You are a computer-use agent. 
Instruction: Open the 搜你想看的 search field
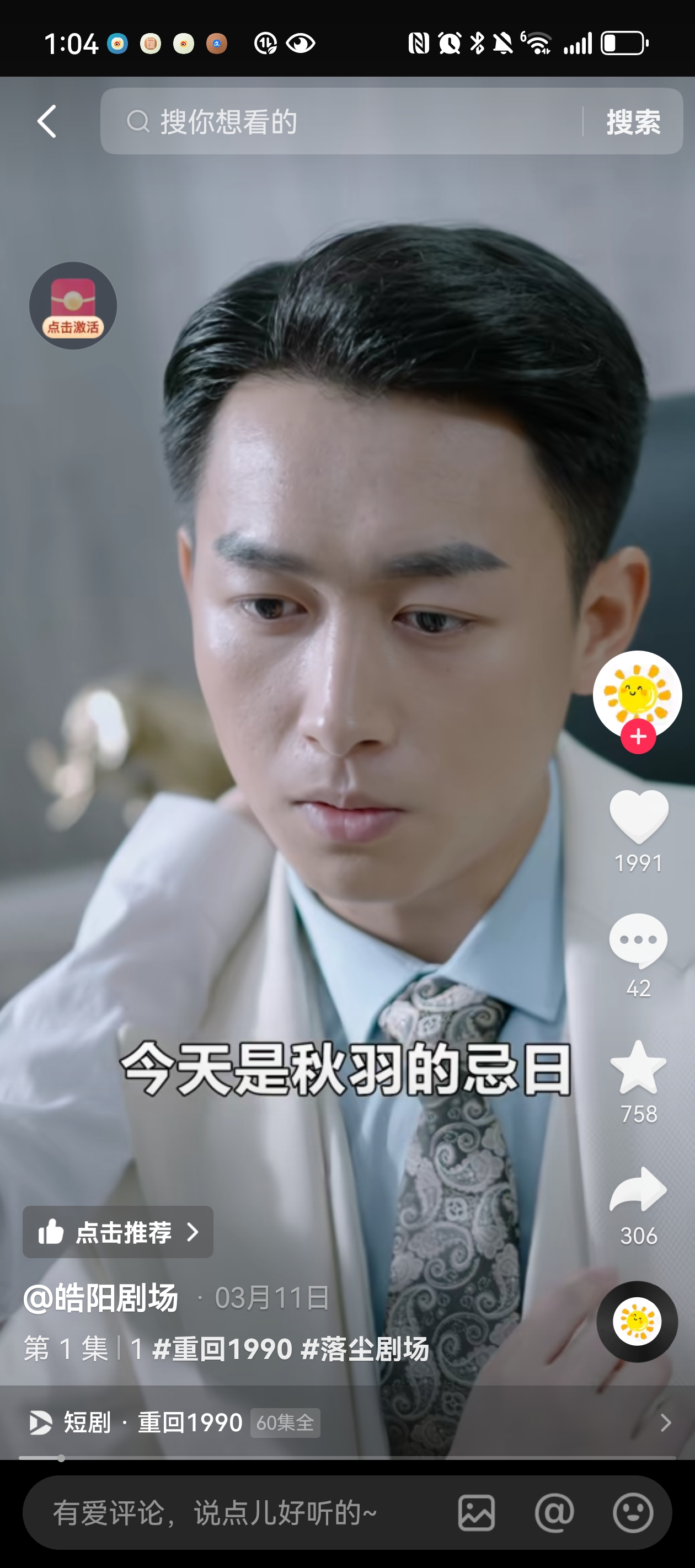coord(341,122)
